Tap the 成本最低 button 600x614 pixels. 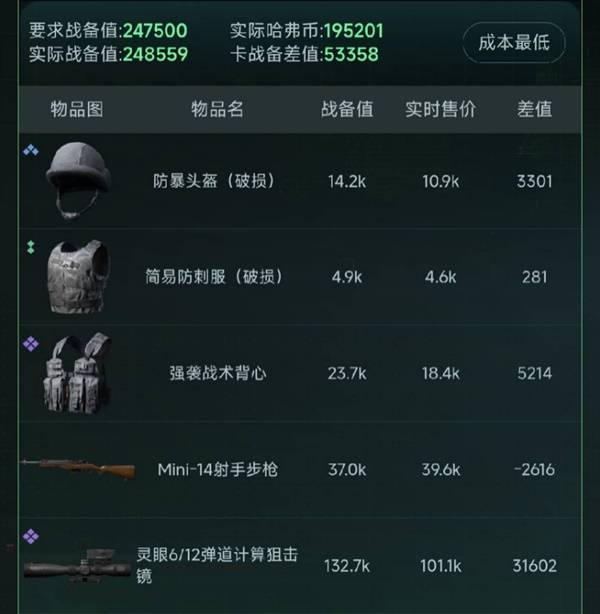(x=514, y=42)
